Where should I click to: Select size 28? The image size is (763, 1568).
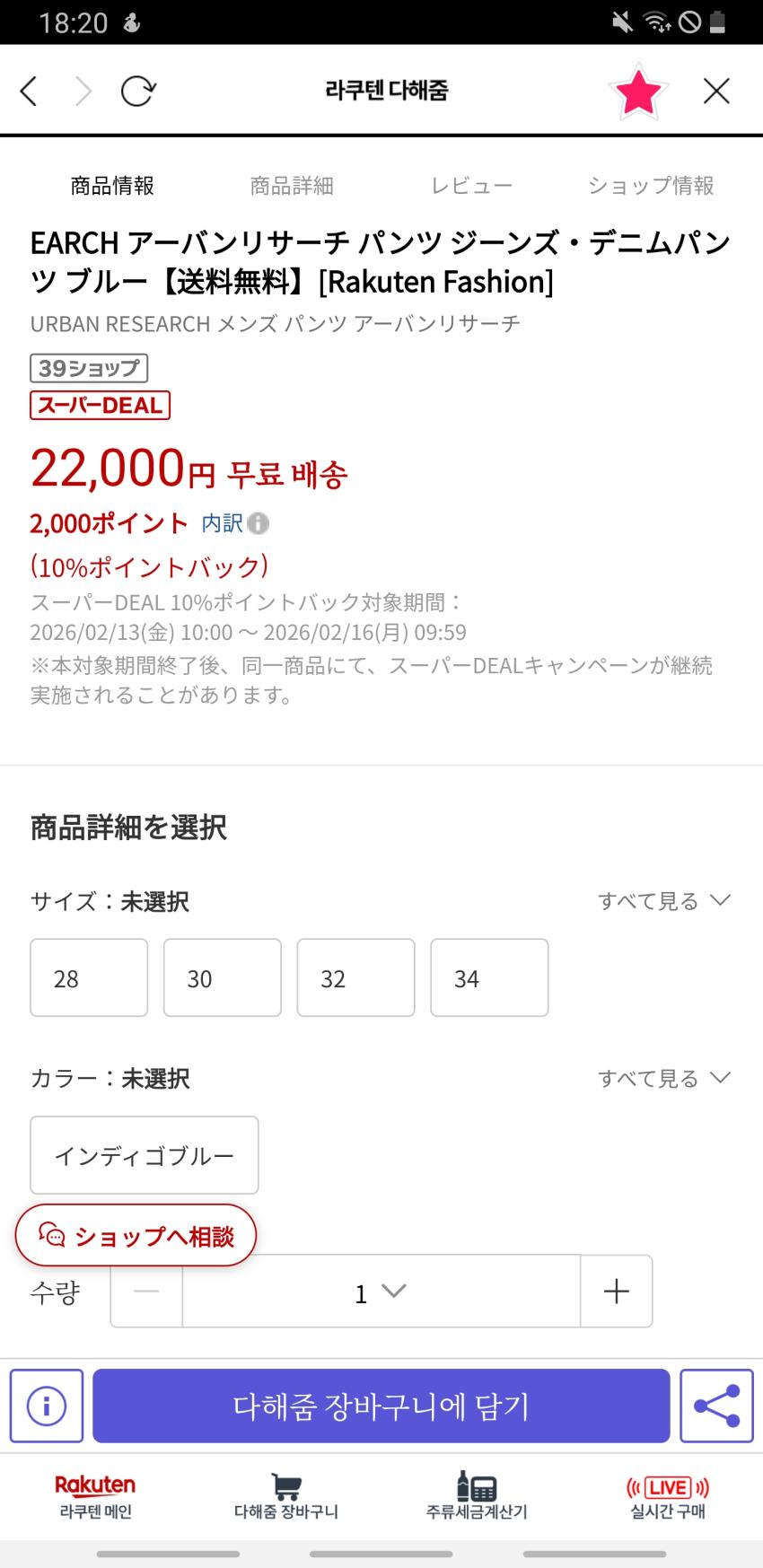89,977
